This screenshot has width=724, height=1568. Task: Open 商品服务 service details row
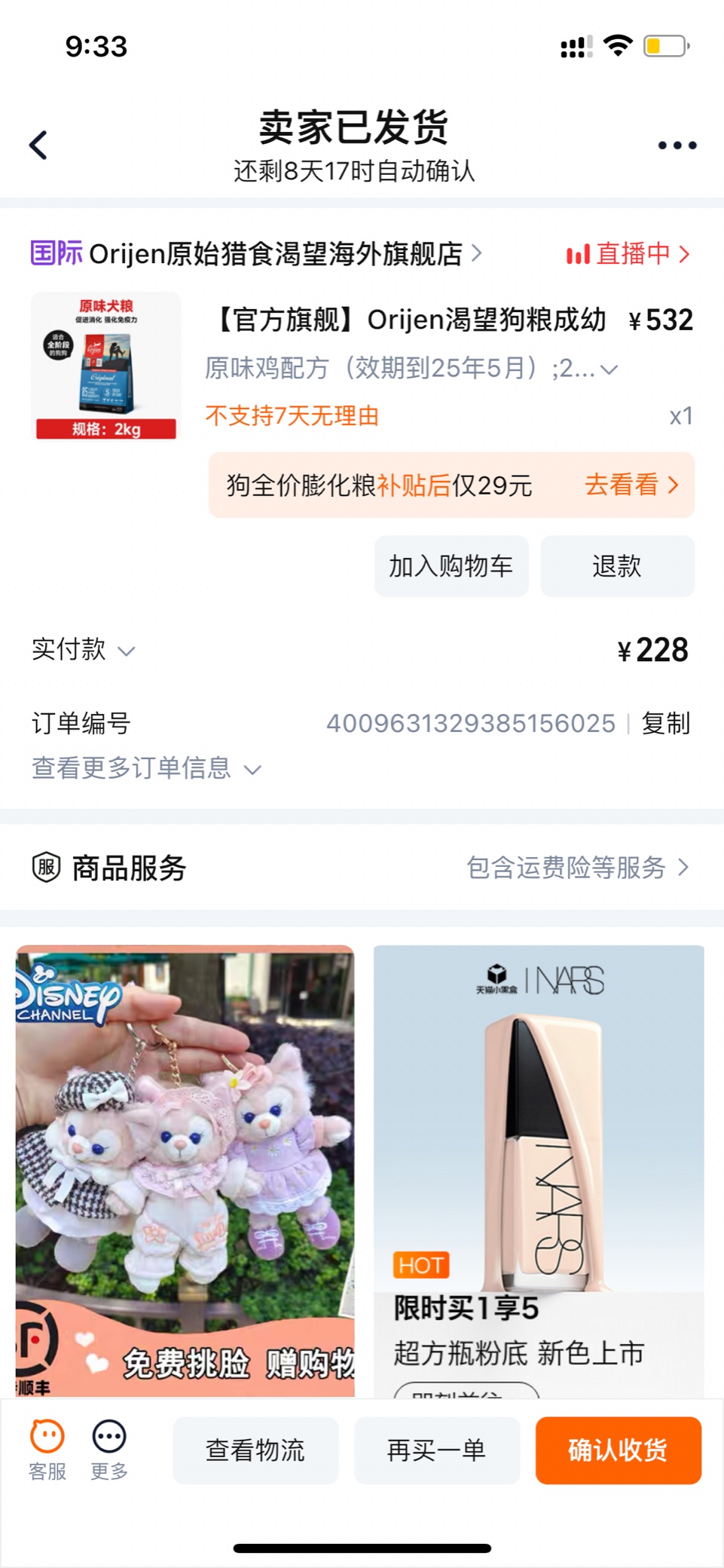362,868
